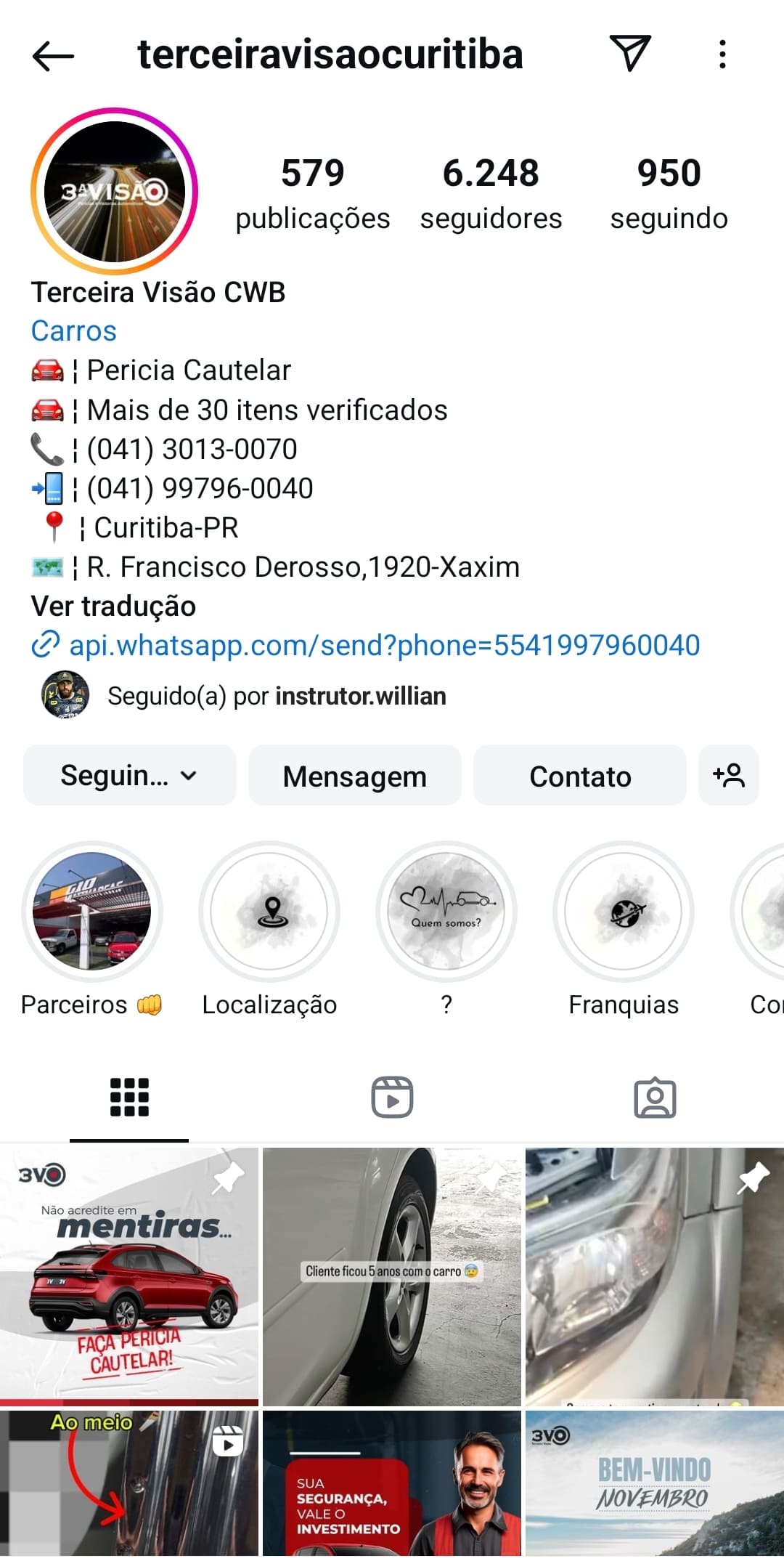Screen dimensions: 784x1561
Task: View the profile picture story
Action: point(114,191)
